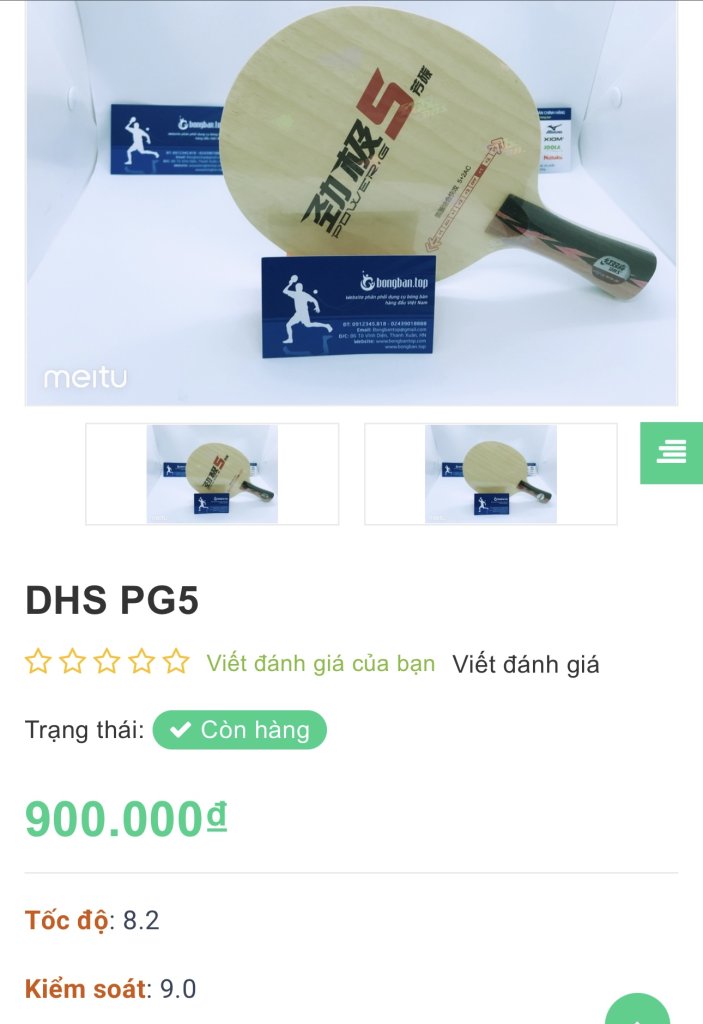The height and width of the screenshot is (1024, 703).
Task: Open the main DHS PG5 product image
Action: [351, 203]
